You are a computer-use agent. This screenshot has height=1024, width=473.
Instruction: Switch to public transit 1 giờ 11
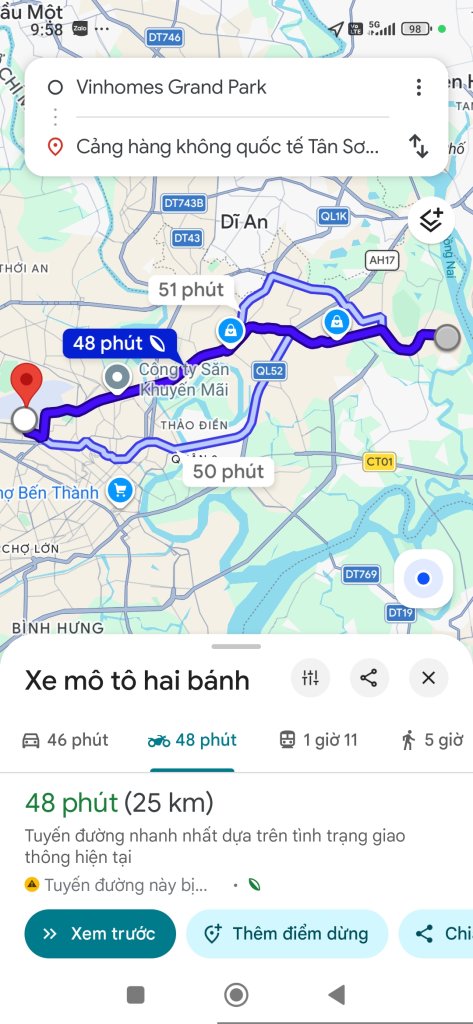pos(319,740)
